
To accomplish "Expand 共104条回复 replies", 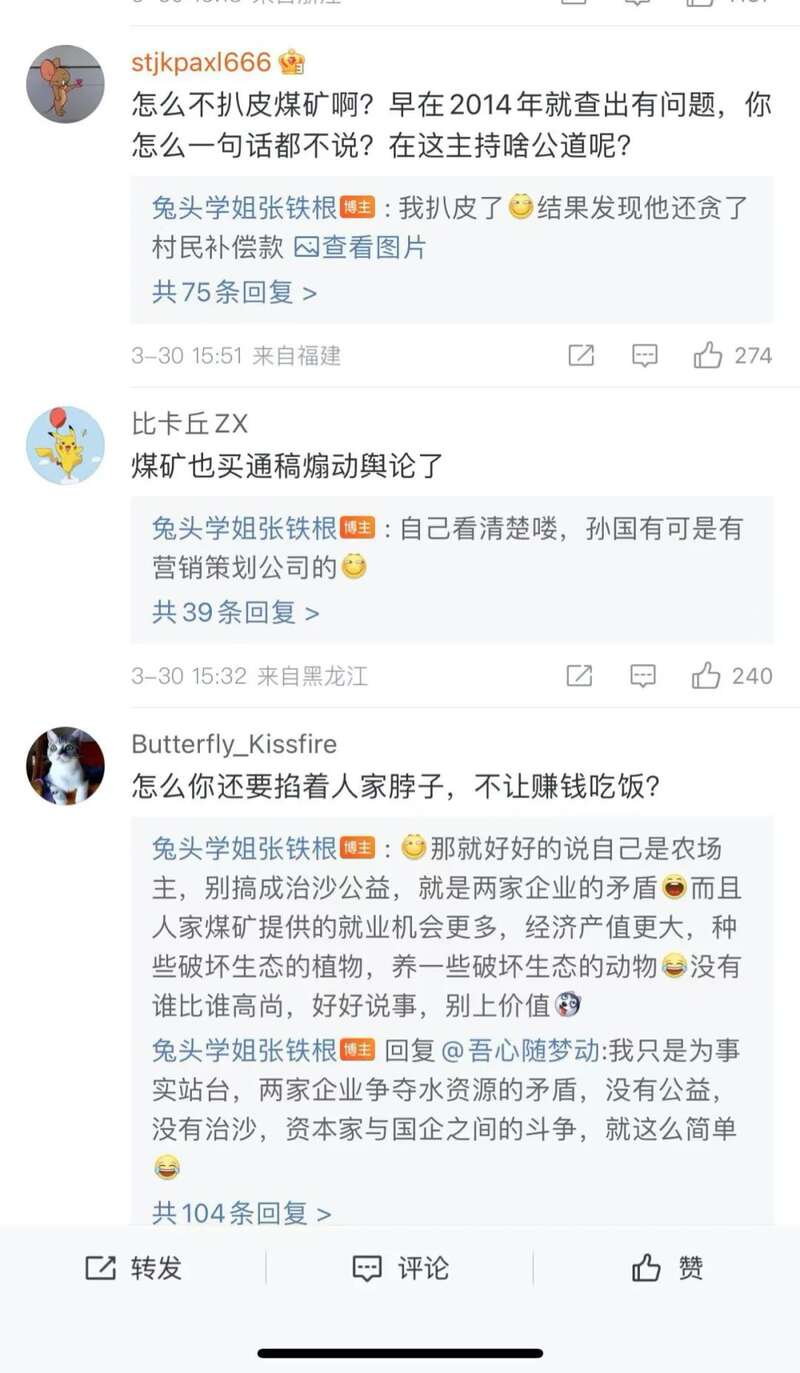I will pos(241,1213).
